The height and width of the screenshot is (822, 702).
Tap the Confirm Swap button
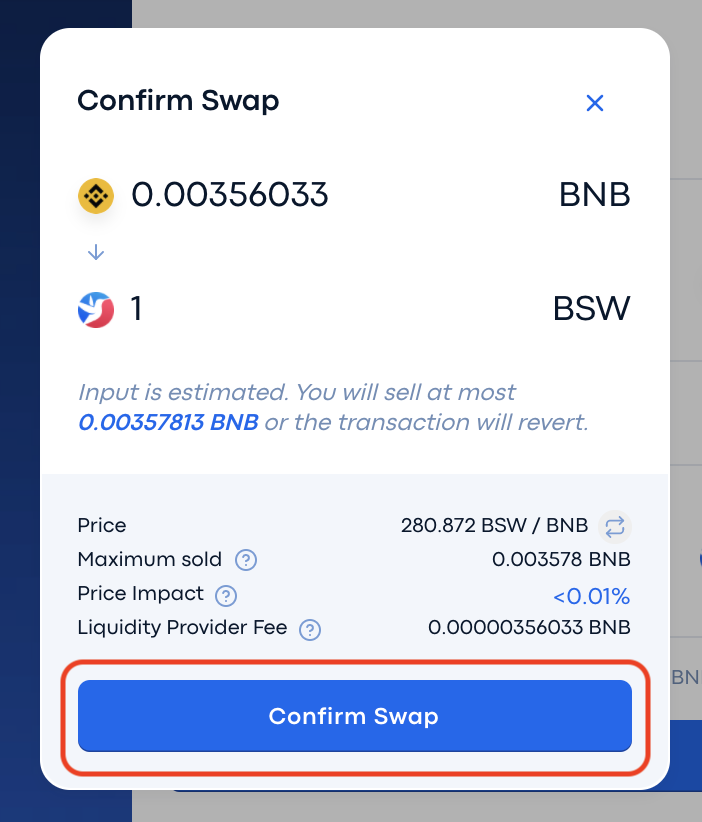click(354, 716)
